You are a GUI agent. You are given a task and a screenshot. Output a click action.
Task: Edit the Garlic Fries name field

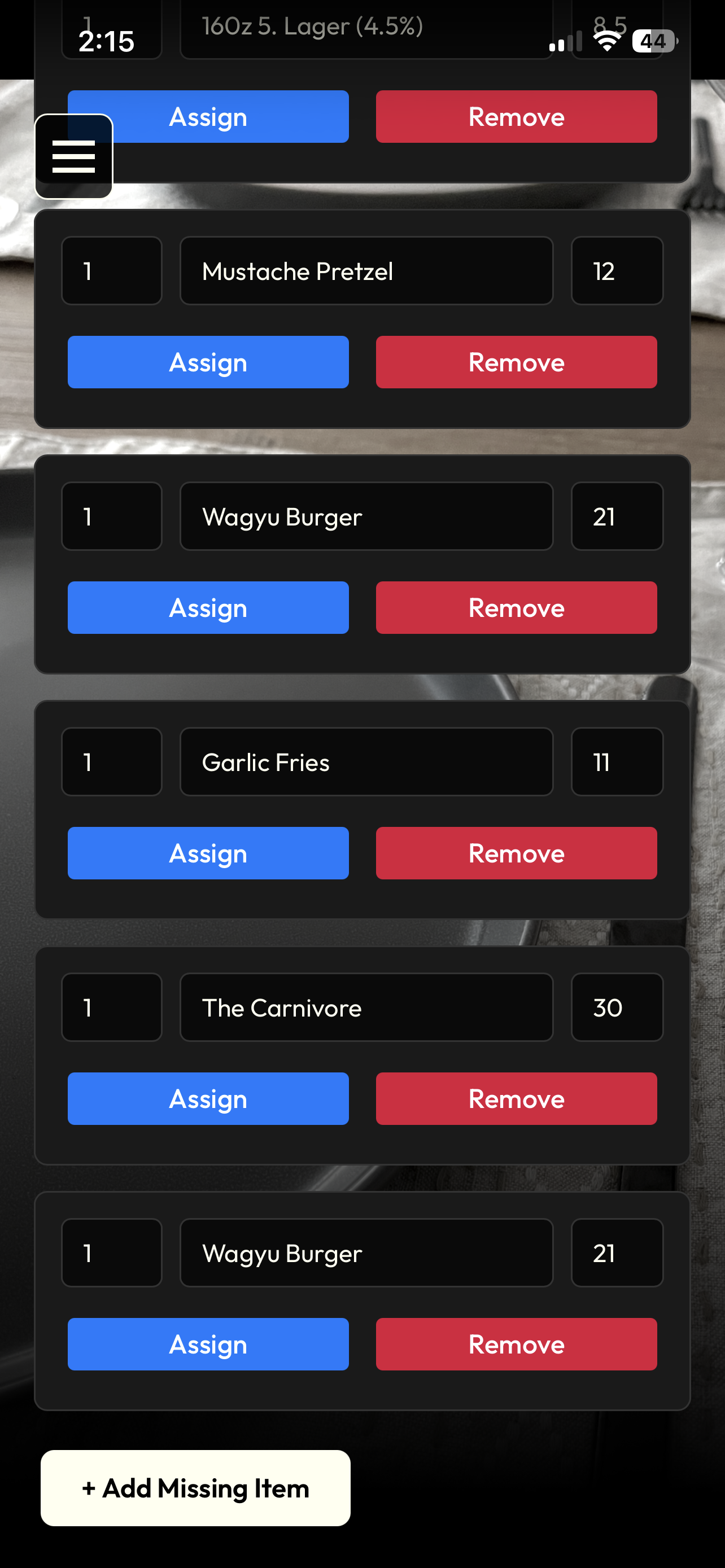366,762
